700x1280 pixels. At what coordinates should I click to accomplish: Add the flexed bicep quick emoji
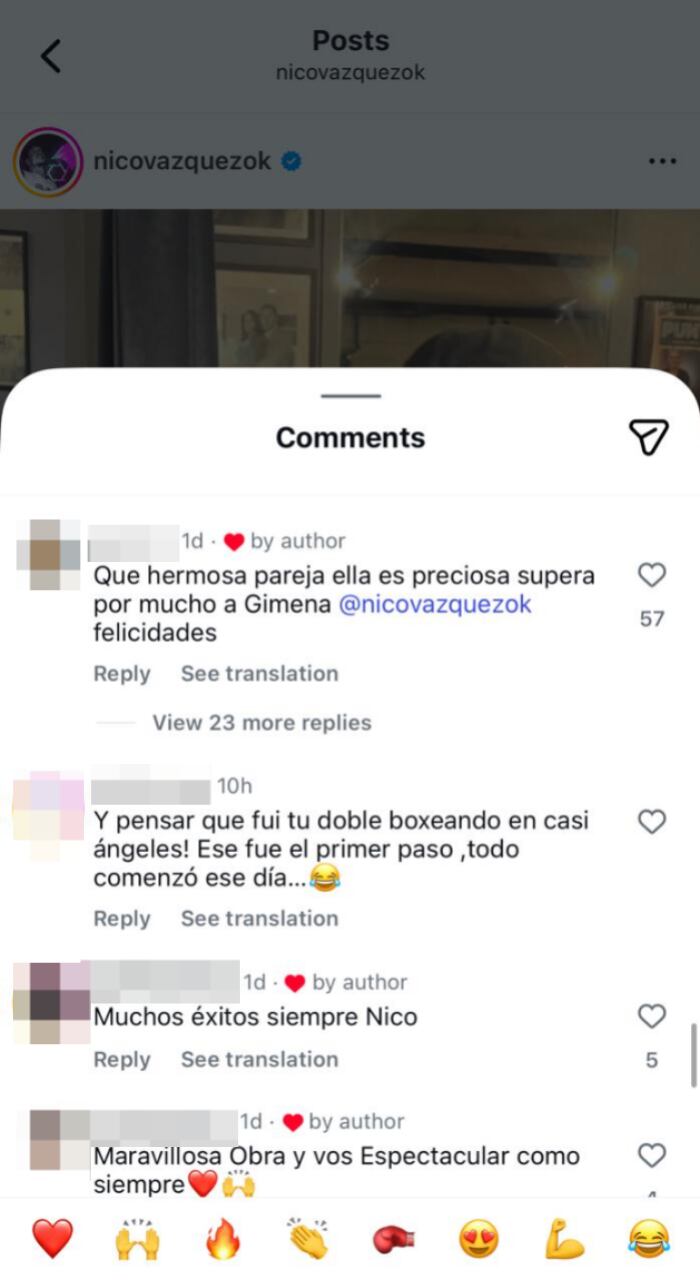pos(564,1240)
